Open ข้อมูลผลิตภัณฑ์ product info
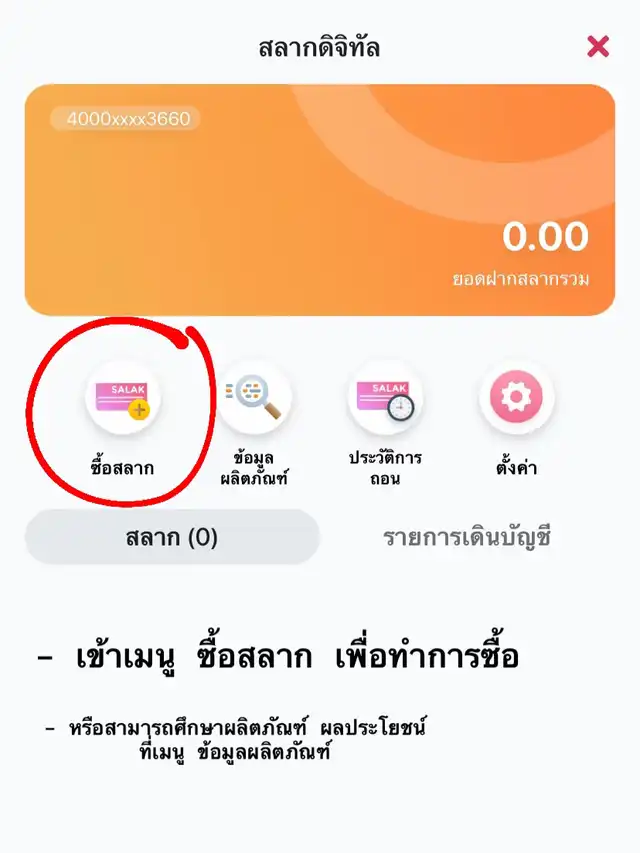Screen dimensions: 640x853 [x=254, y=398]
